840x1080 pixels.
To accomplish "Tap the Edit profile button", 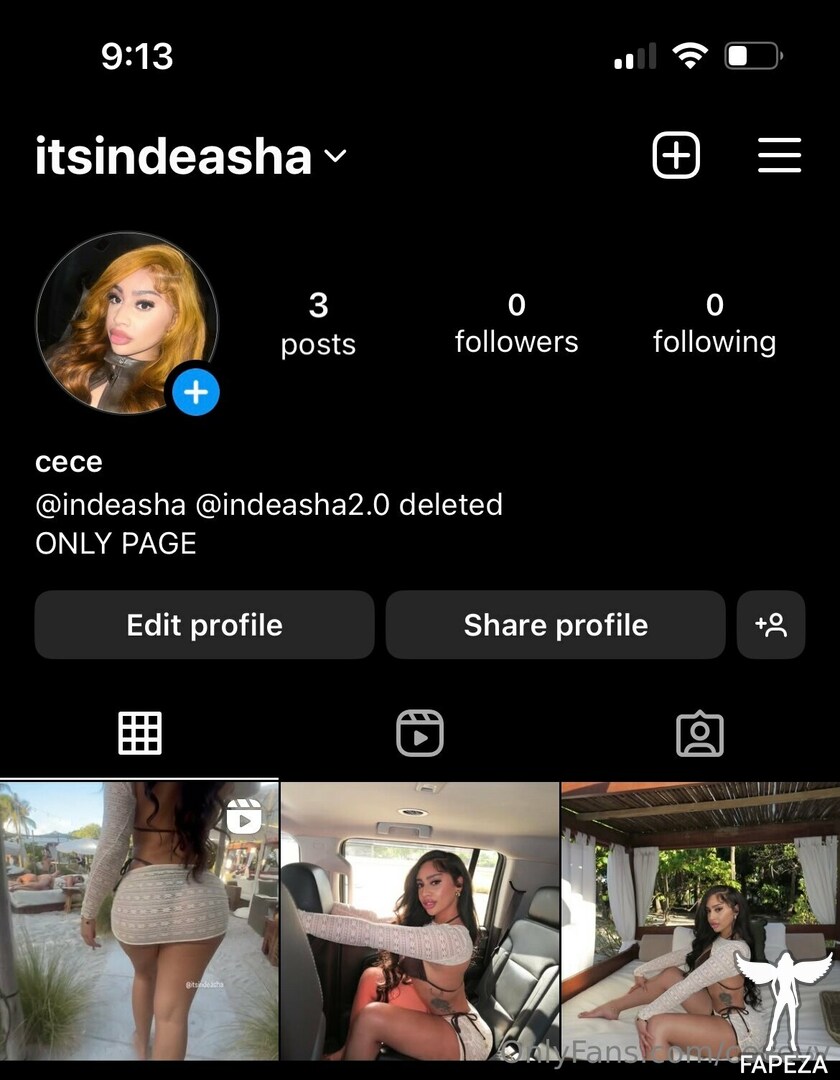I will [204, 625].
